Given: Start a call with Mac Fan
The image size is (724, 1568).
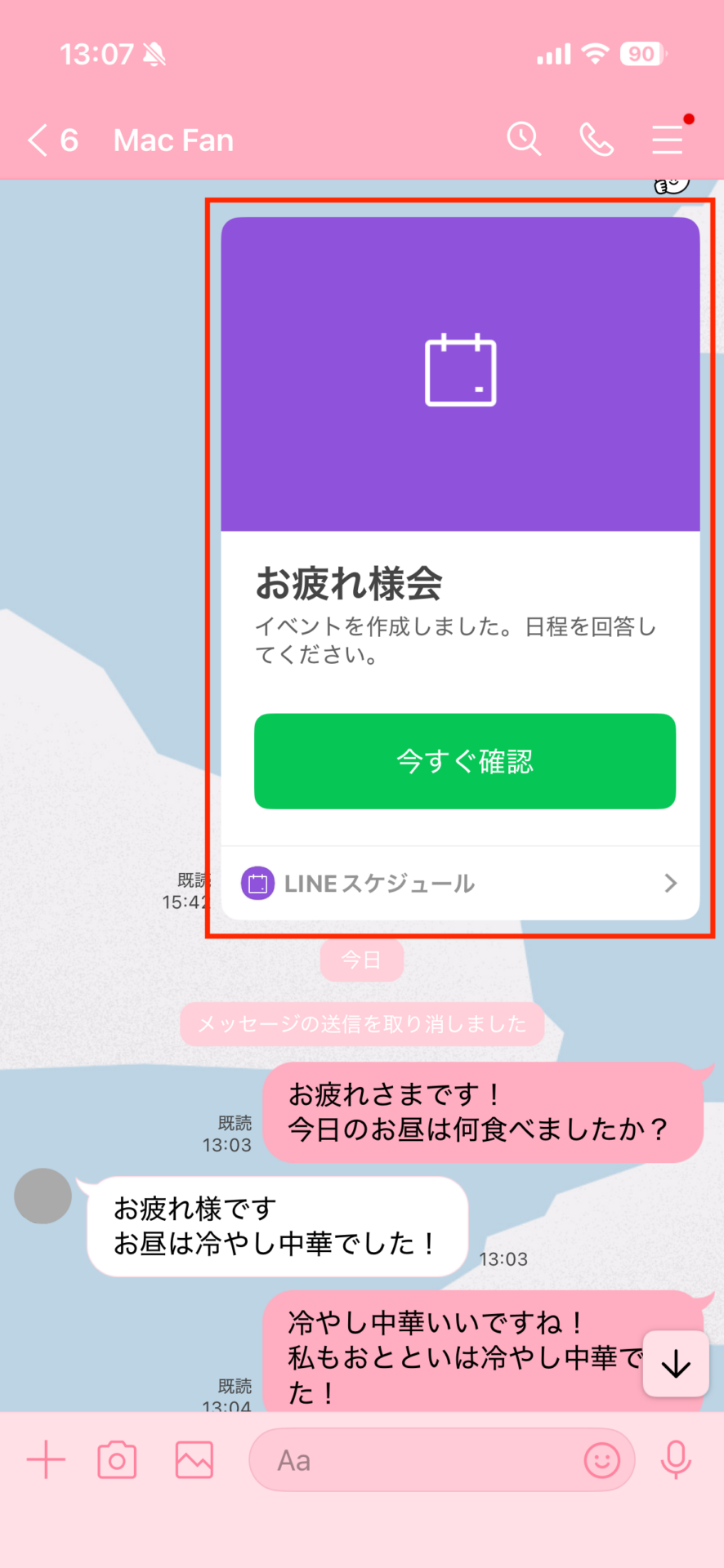Looking at the screenshot, I should click(597, 140).
